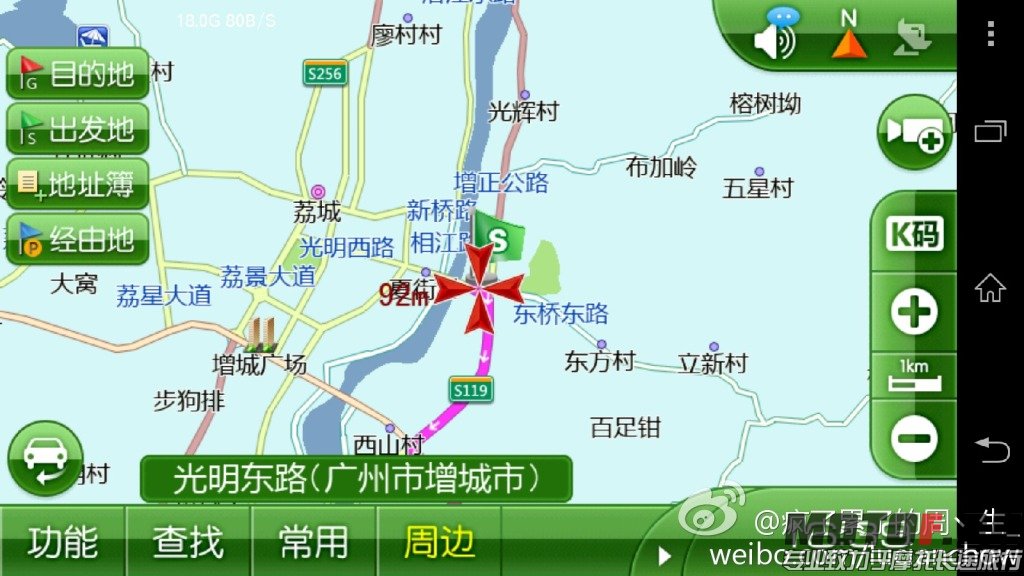
Task: Select the 周边 nearby tab
Action: coord(438,542)
